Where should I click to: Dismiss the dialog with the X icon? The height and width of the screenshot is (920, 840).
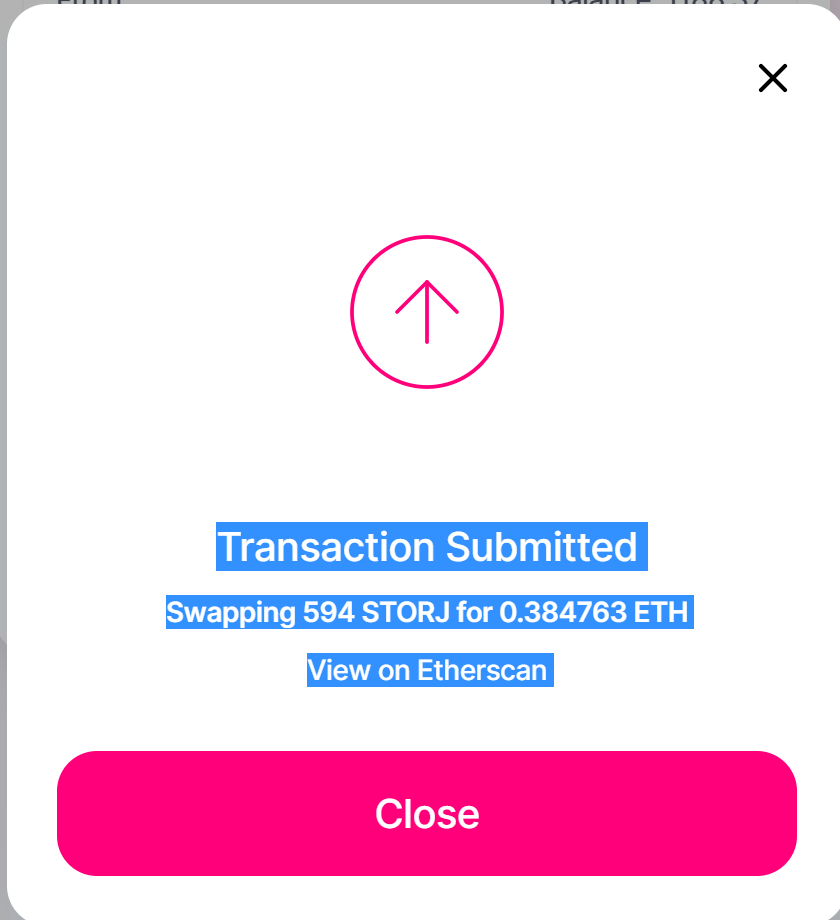[x=772, y=78]
